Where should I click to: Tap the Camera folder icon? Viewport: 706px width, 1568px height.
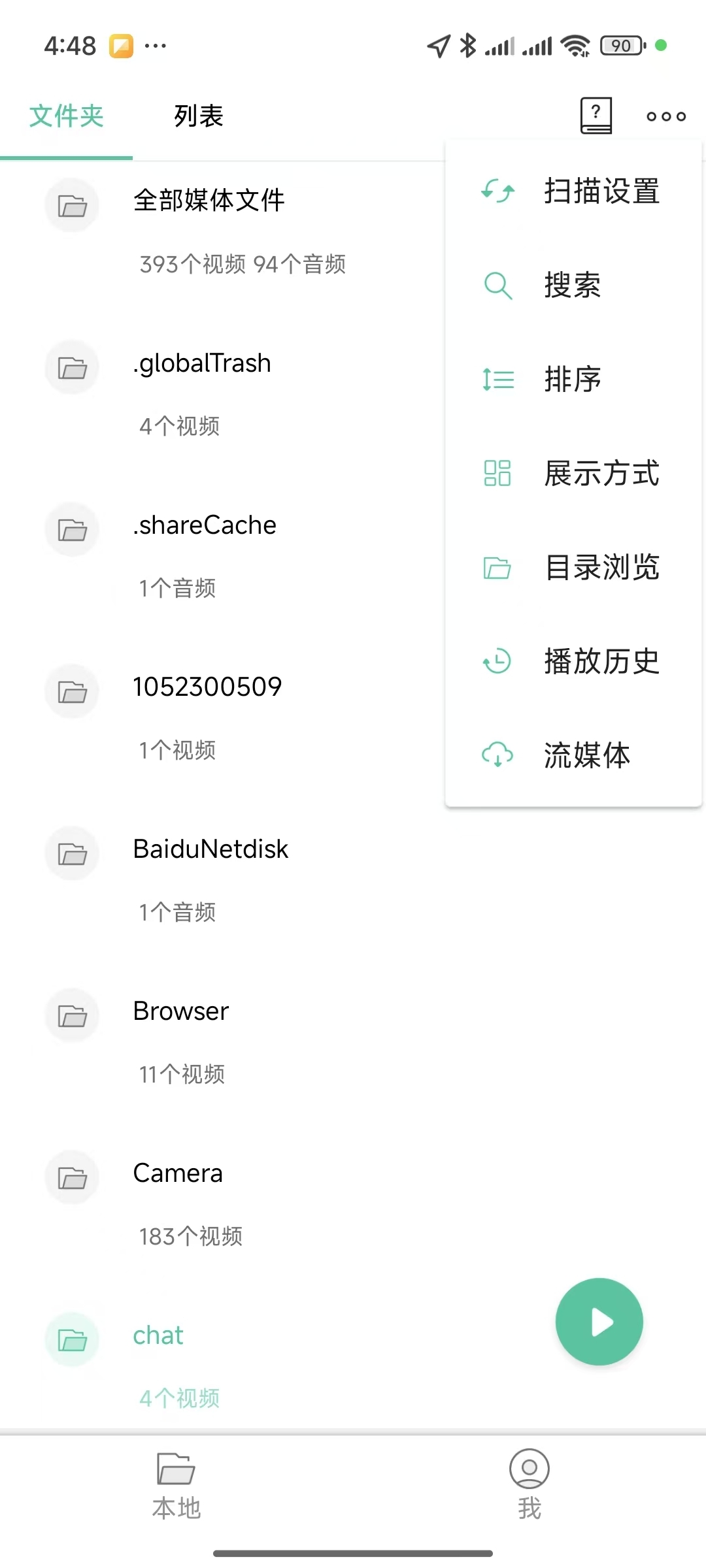72,1177
